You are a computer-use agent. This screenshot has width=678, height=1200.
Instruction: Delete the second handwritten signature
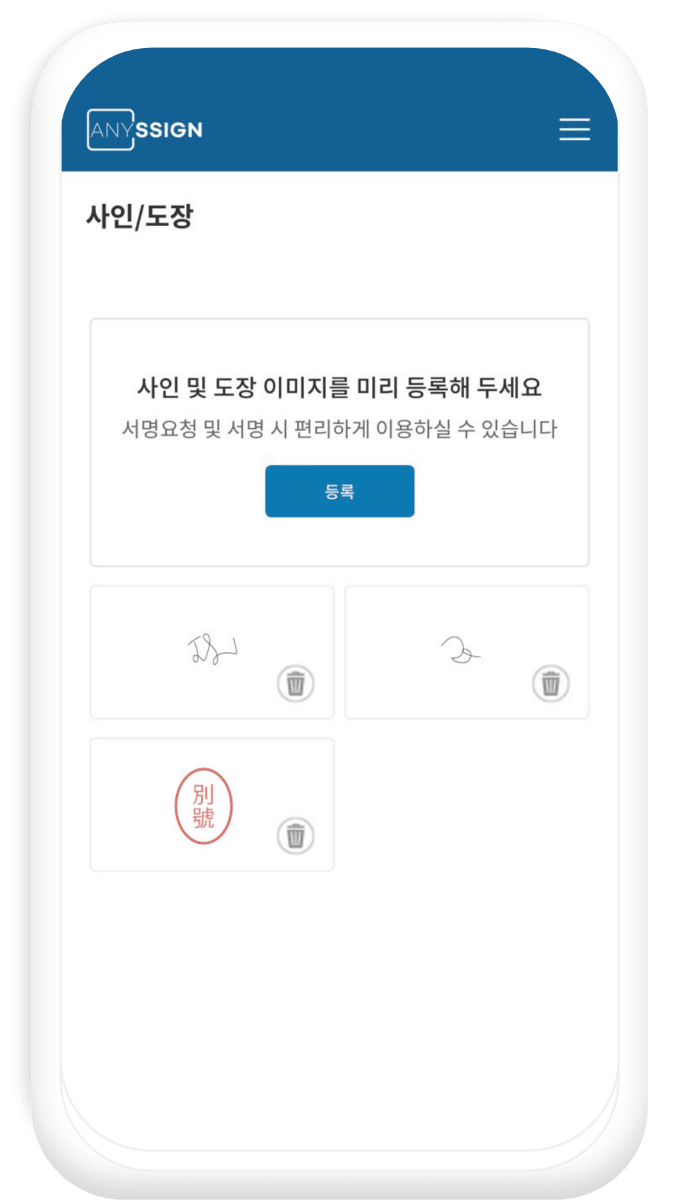550,684
